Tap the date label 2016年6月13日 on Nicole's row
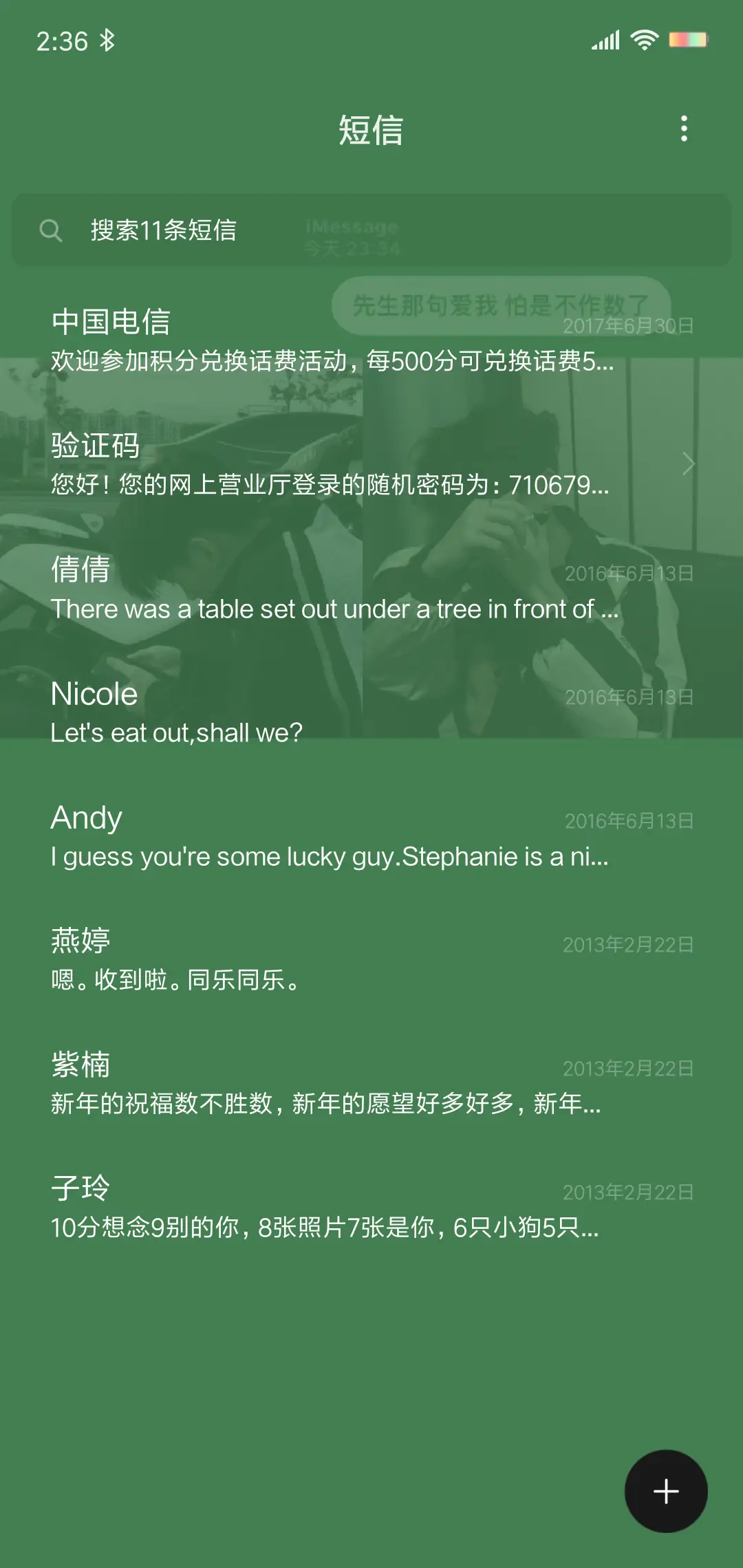This screenshot has height=1568, width=743. point(629,698)
